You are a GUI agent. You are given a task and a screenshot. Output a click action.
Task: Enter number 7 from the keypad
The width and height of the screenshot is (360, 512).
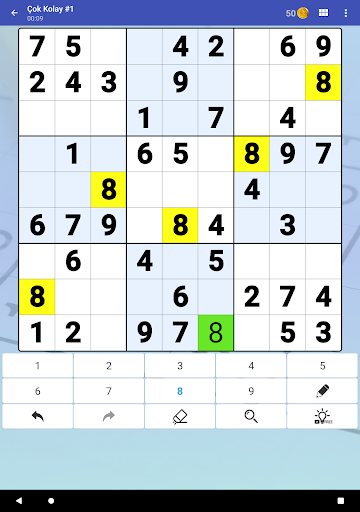click(x=109, y=391)
